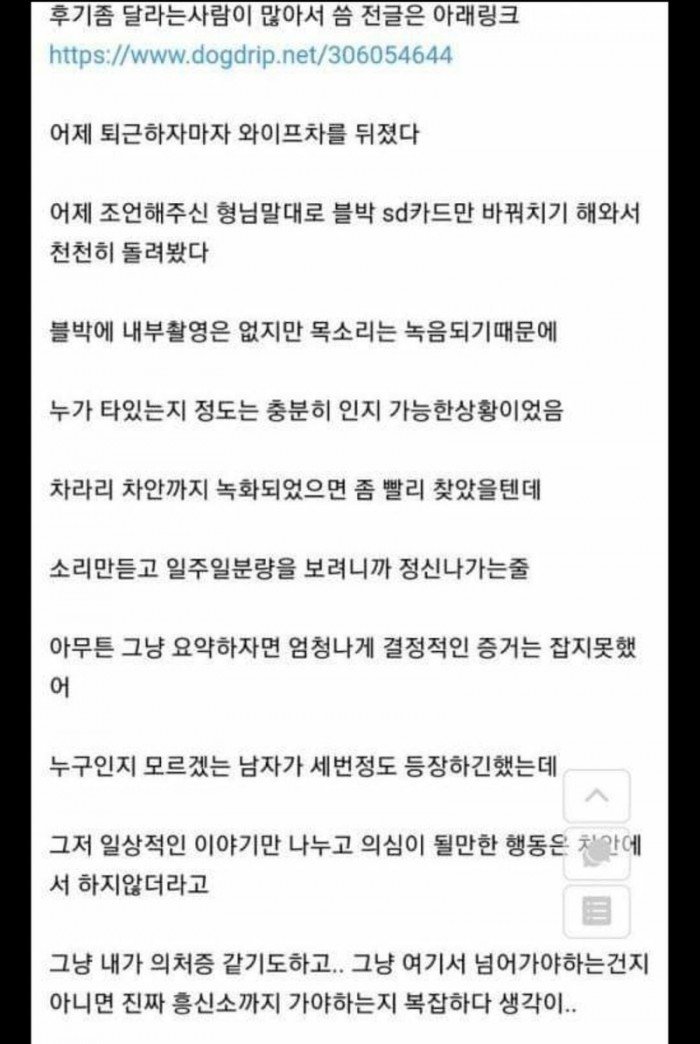Tap the scroll-to-top arrow button
The height and width of the screenshot is (1044, 700).
tap(597, 796)
